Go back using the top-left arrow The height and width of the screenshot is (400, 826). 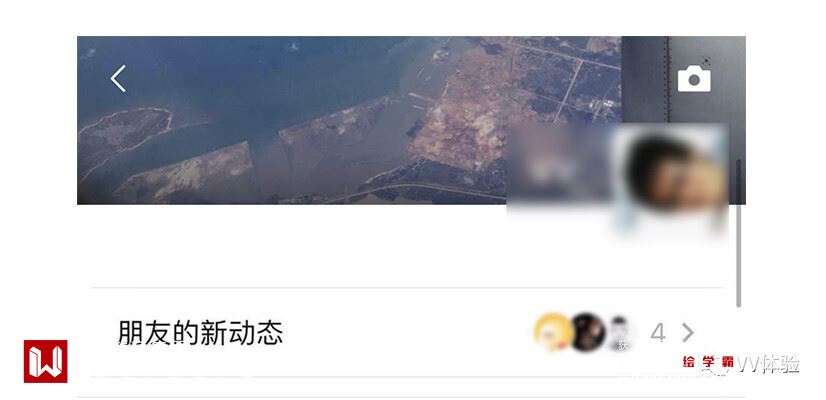118,78
